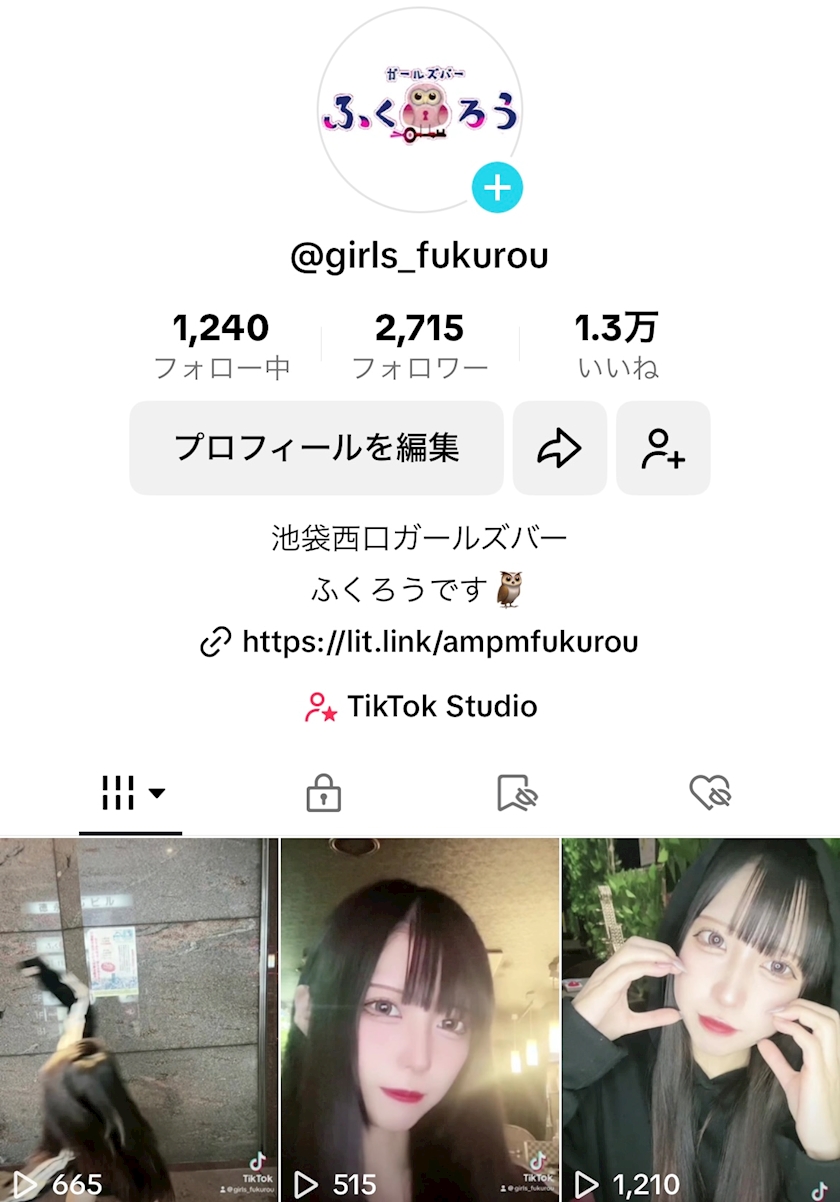Image resolution: width=840 pixels, height=1202 pixels.
Task: Share this profile via the arrow icon
Action: (x=559, y=448)
